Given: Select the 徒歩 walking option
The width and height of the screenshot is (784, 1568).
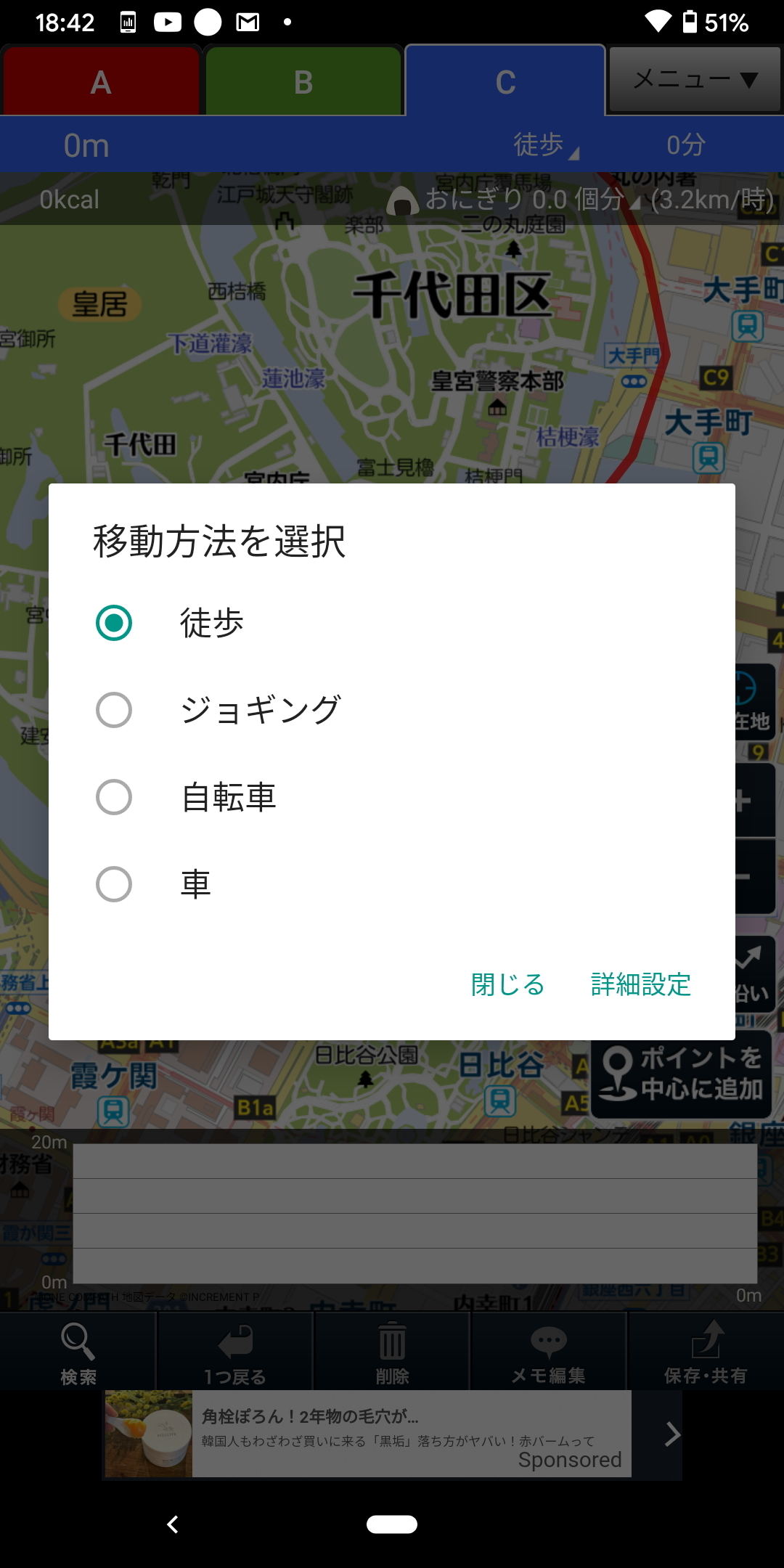Looking at the screenshot, I should [x=392, y=623].
